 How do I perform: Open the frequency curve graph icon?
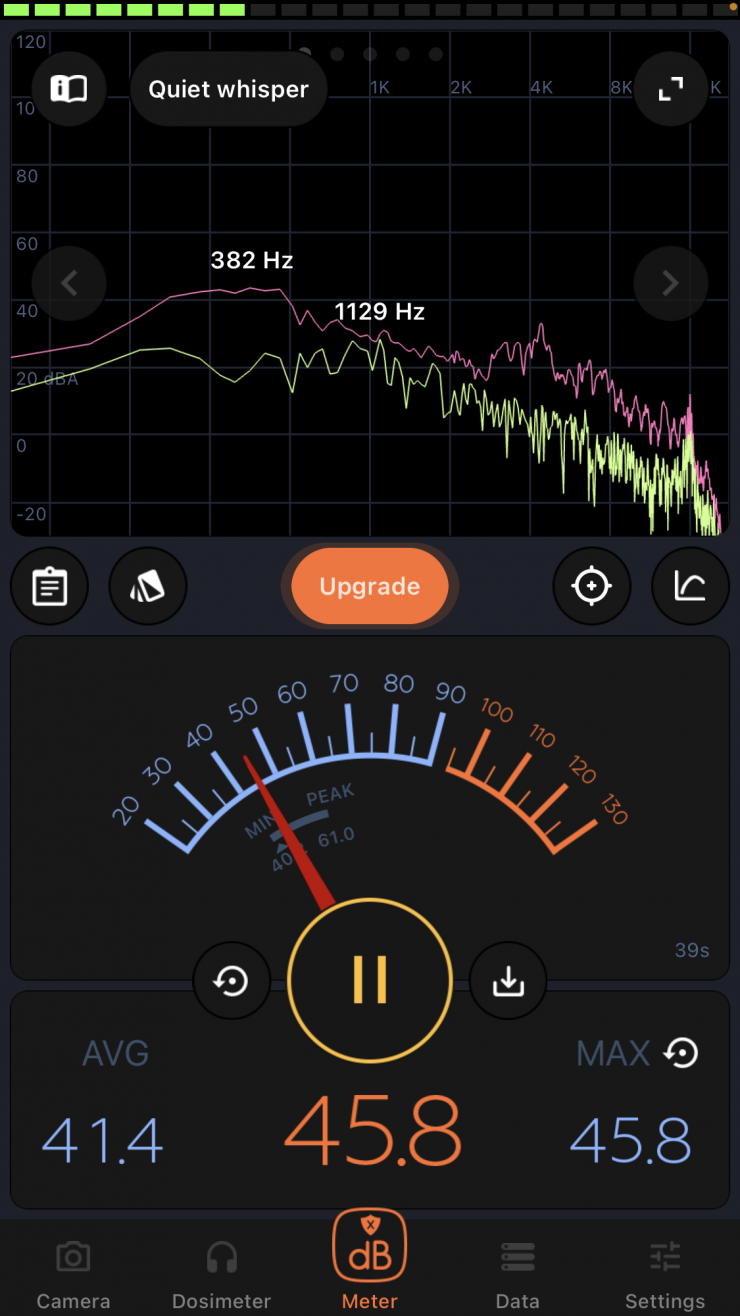tap(689, 586)
